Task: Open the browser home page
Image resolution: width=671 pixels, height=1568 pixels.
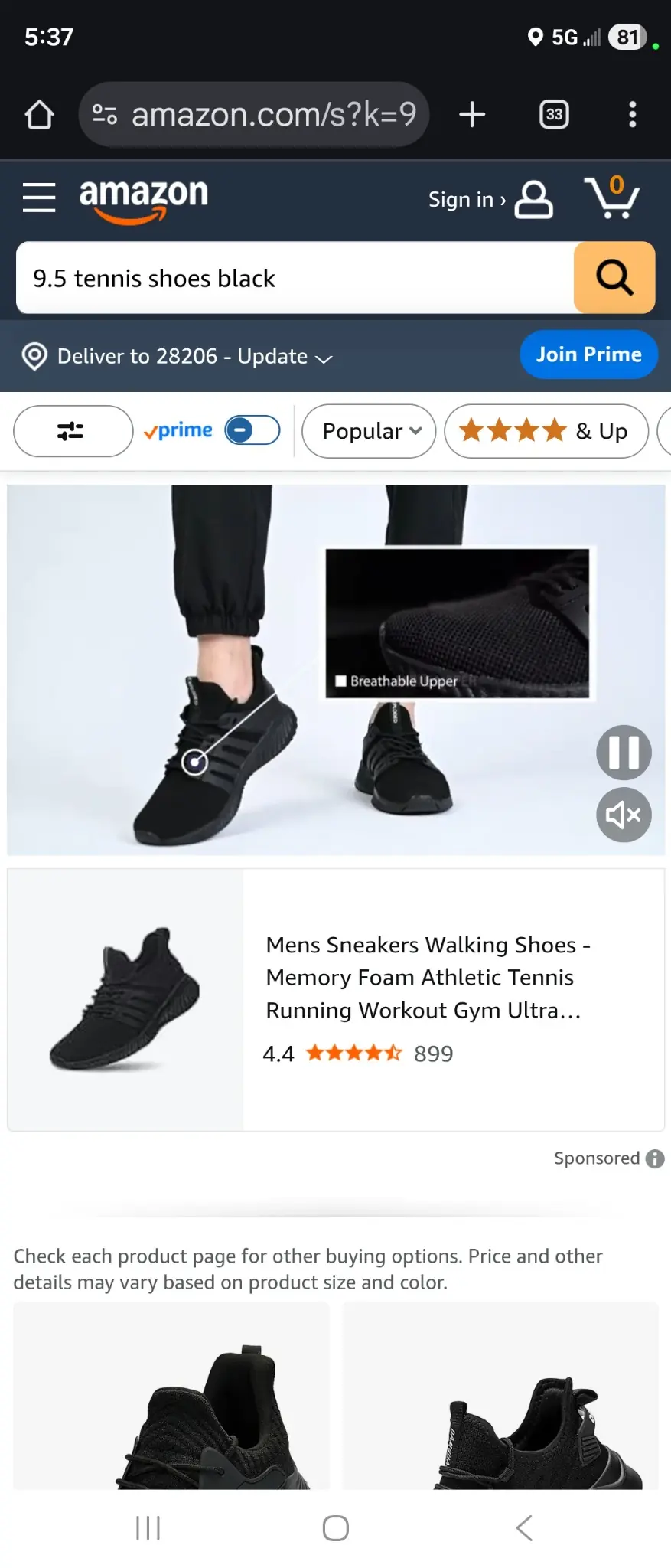Action: [39, 115]
